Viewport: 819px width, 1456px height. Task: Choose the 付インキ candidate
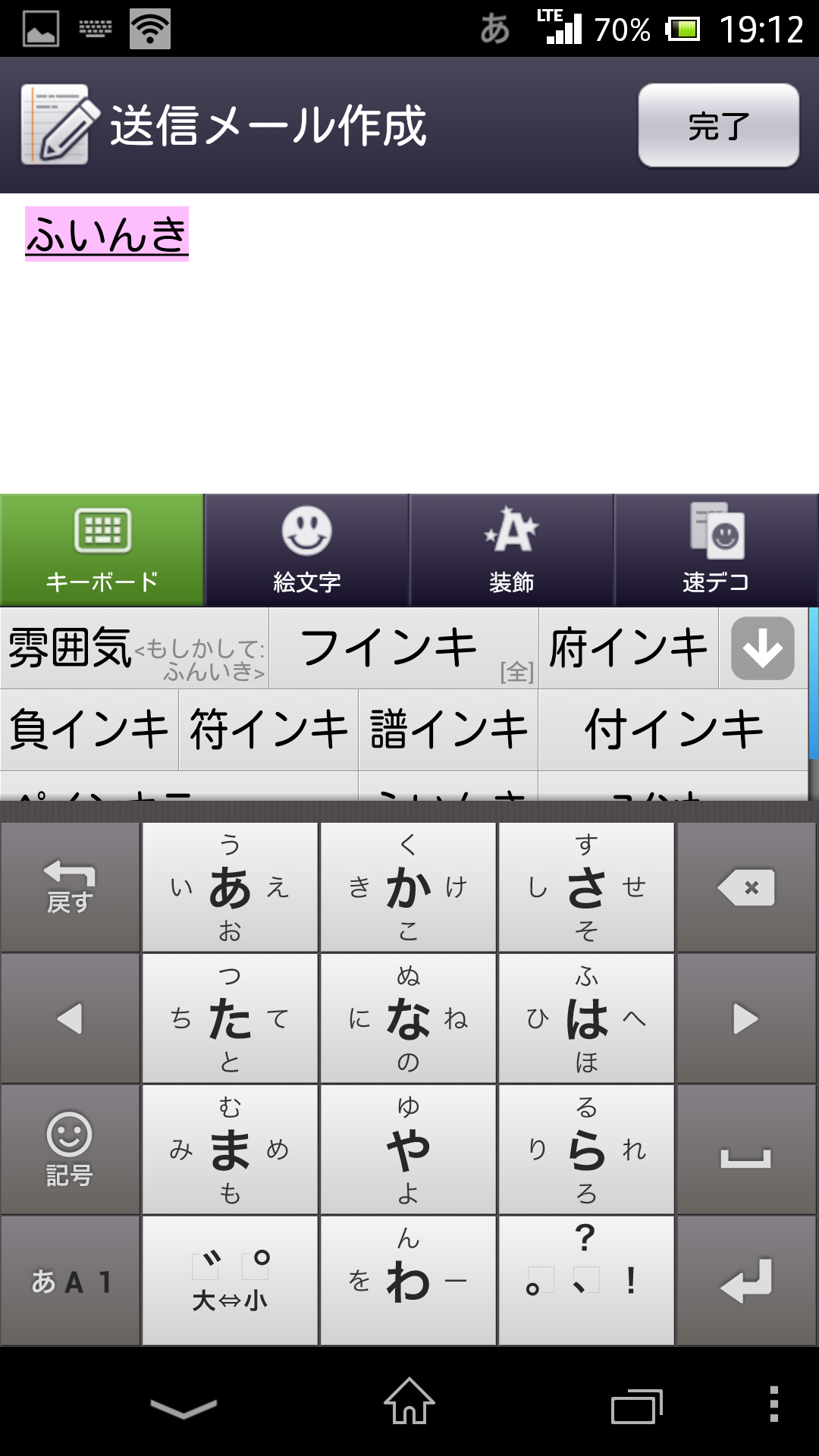coord(673,730)
